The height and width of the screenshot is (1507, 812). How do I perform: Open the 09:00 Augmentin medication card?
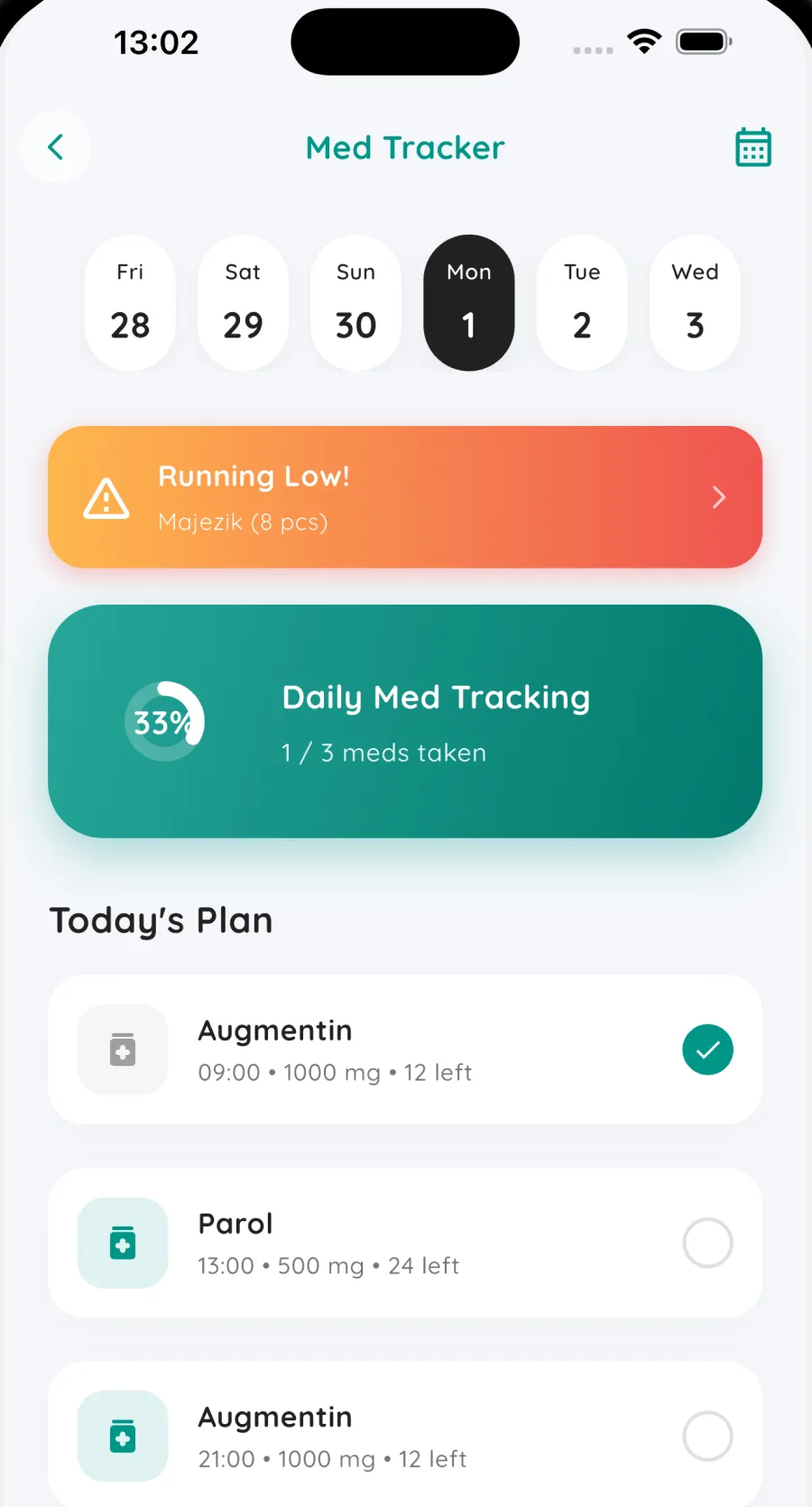[405, 1049]
